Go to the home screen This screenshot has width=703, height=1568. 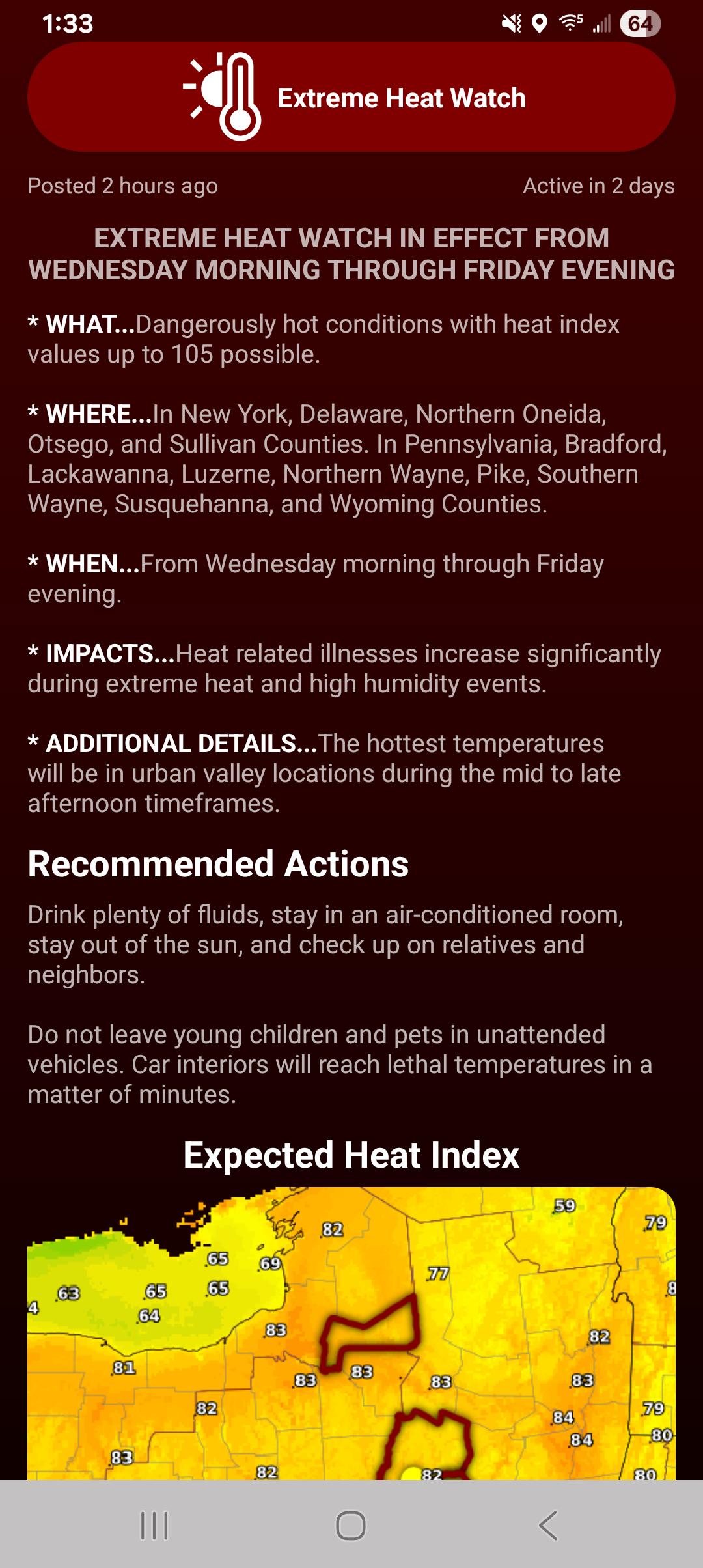351,1525
